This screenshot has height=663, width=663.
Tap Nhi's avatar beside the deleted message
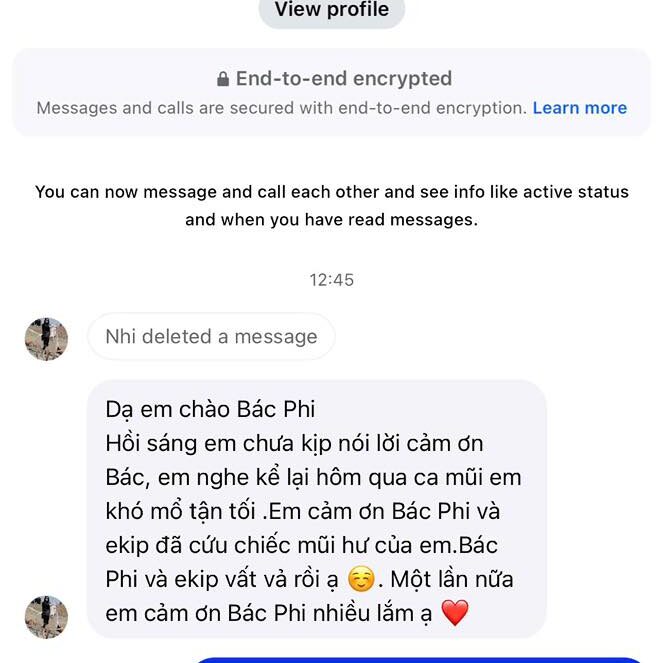(46, 339)
